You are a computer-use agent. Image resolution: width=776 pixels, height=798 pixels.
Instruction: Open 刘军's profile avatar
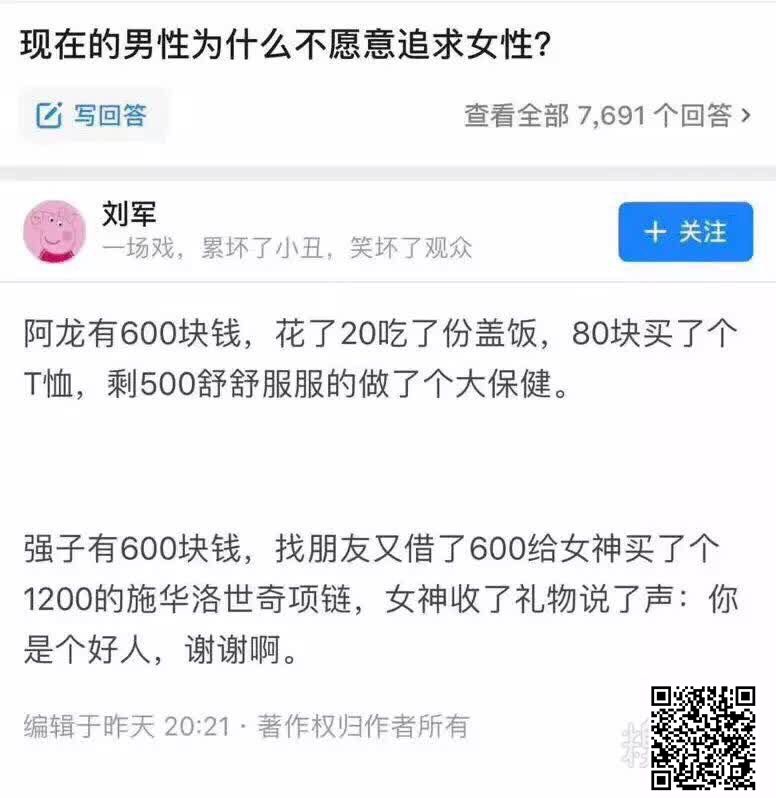(54, 230)
